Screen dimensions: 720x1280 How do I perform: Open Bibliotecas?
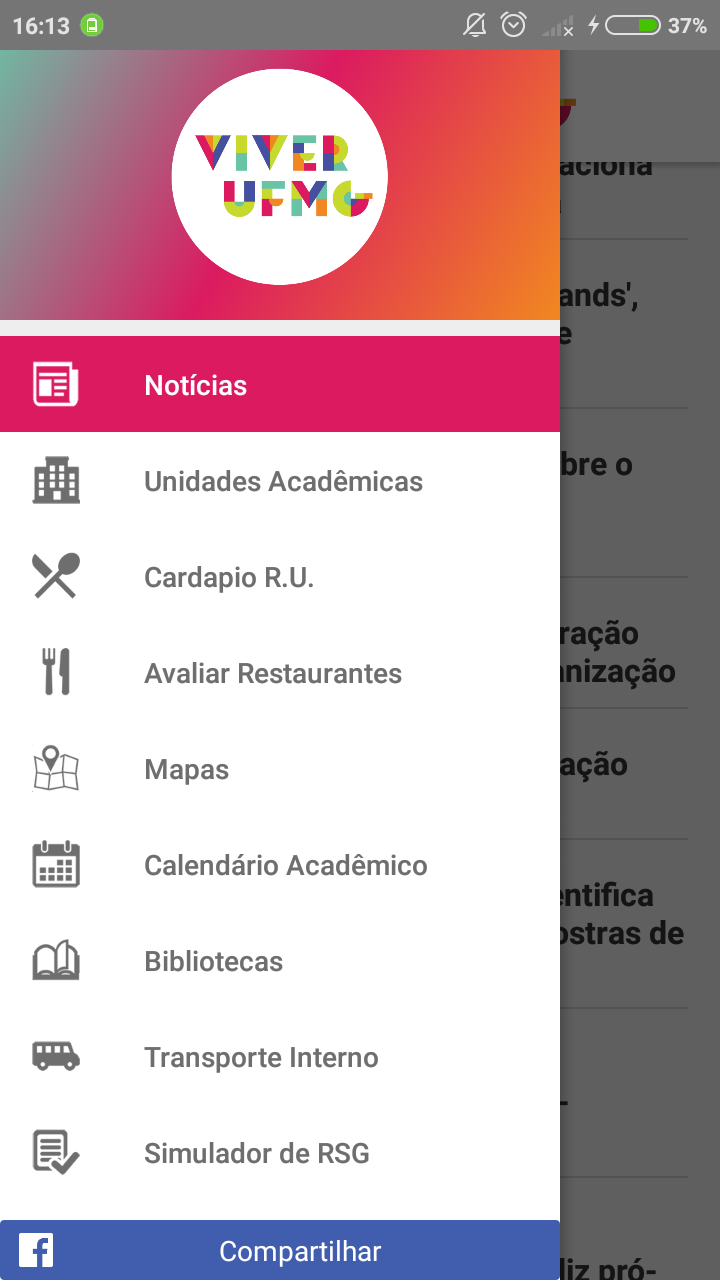click(x=280, y=961)
